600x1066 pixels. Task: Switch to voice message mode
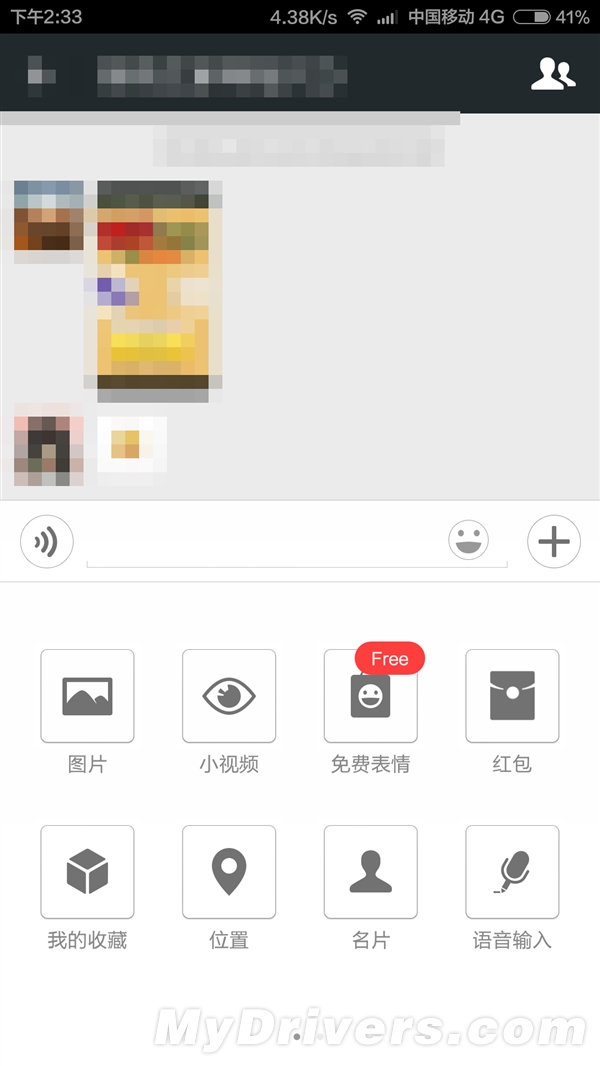tap(47, 542)
